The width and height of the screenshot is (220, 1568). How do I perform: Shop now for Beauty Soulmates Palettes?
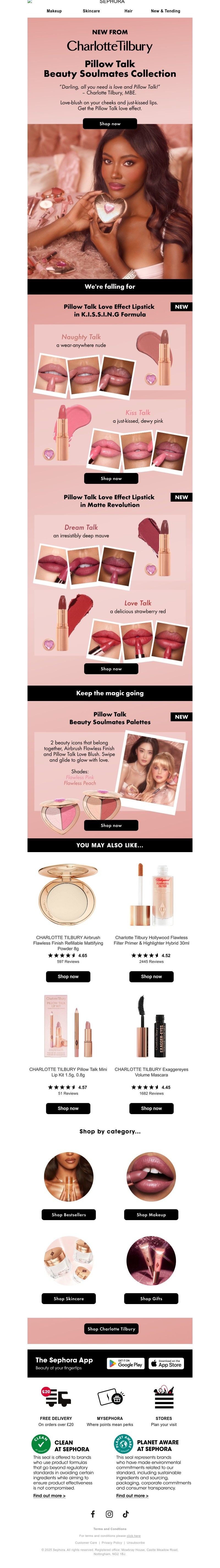(111, 825)
